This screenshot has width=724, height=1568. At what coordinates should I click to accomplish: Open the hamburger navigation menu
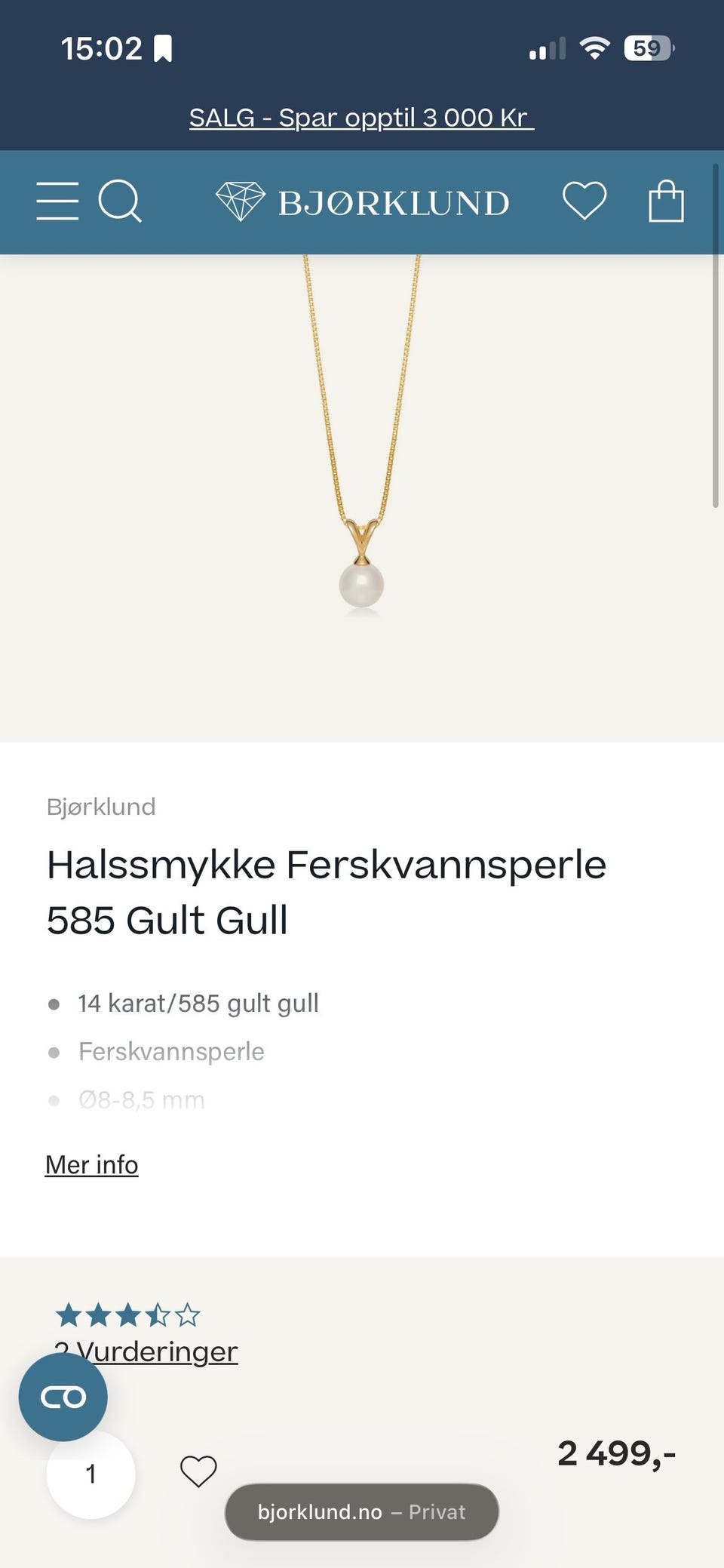click(x=56, y=201)
